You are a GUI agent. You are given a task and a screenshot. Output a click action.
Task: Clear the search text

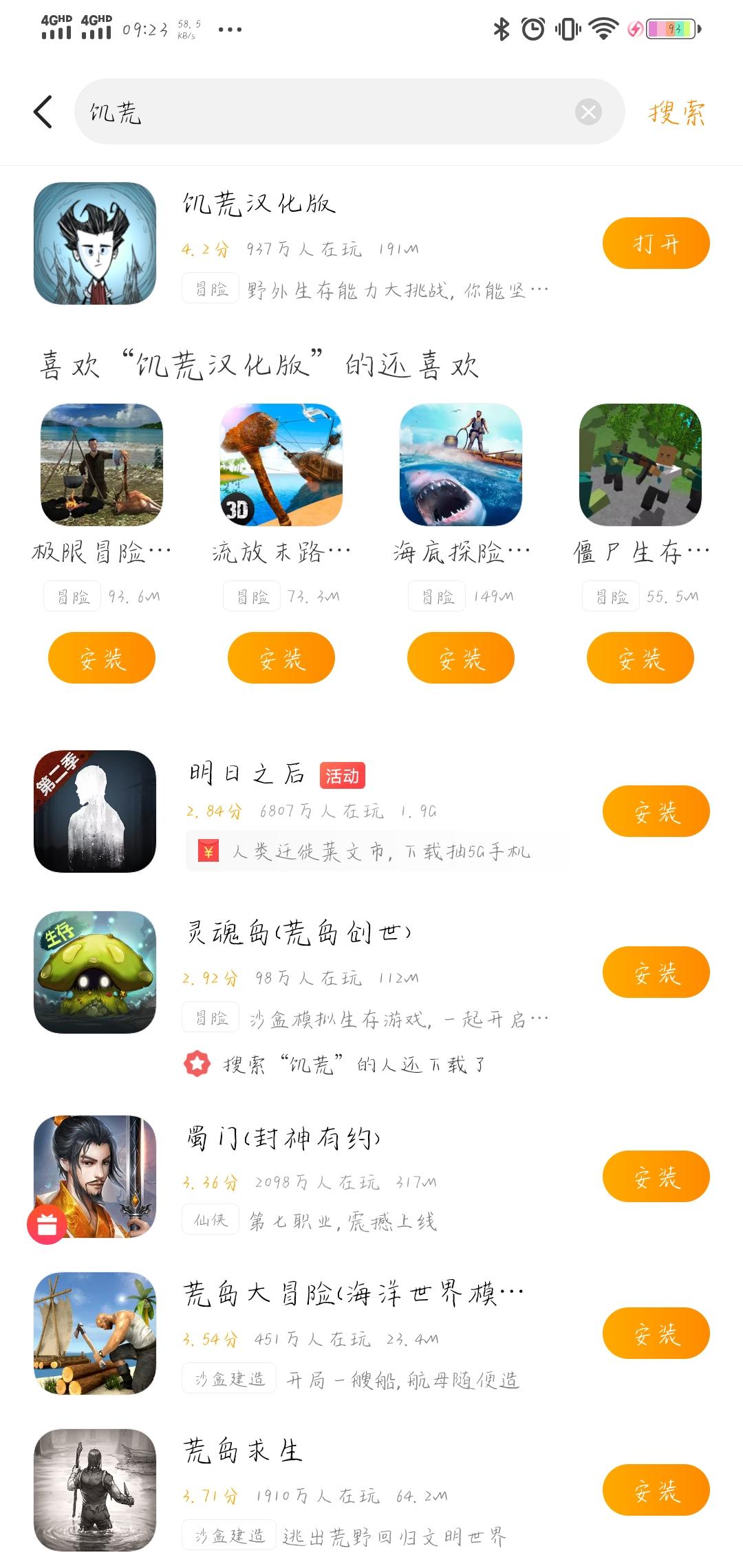tap(588, 112)
